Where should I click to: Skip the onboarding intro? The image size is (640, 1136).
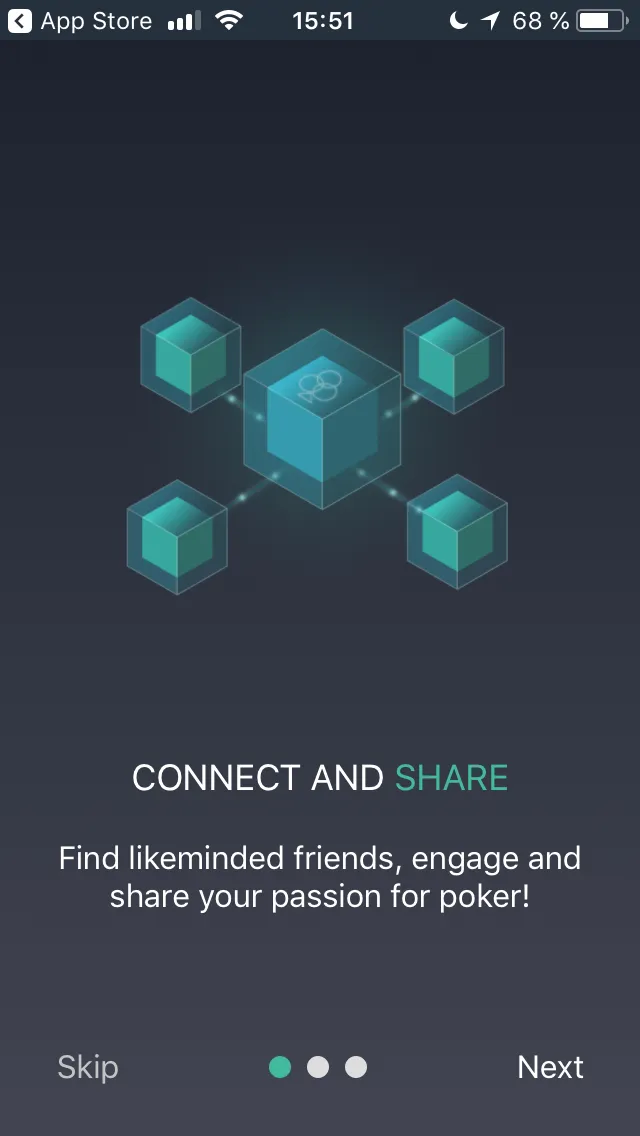88,1067
